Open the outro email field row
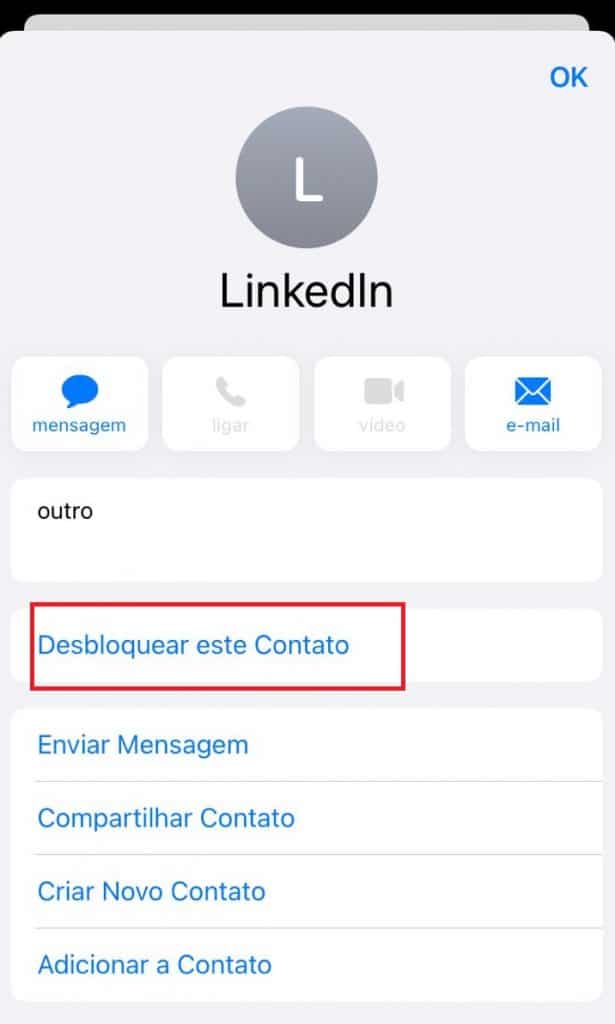Viewport: 615px width, 1024px height. tap(306, 530)
